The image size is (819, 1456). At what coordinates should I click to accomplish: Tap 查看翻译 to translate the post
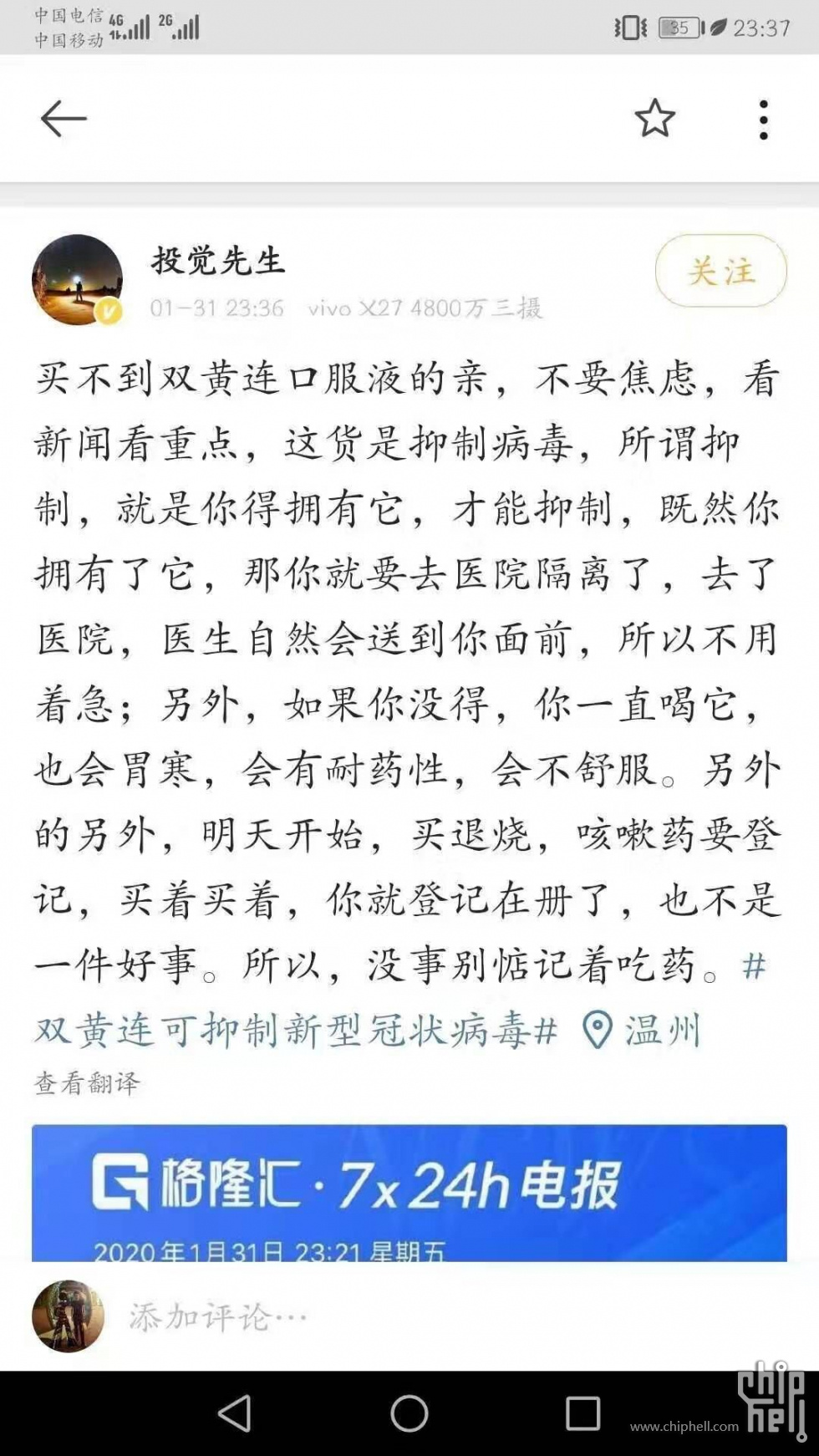click(87, 1083)
